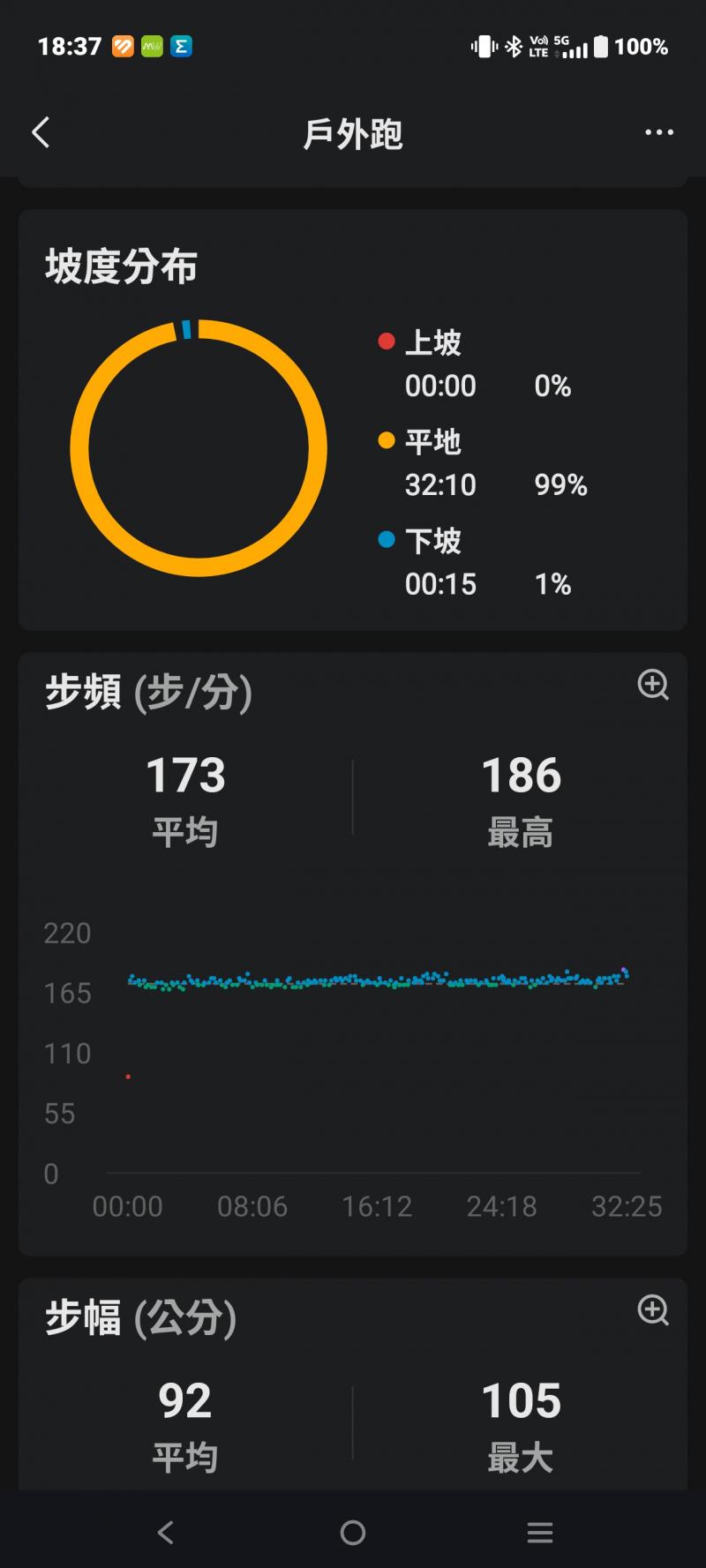Enlarge the 步幅 stride length chart
Viewport: 706px width, 1568px height.
tap(653, 1310)
